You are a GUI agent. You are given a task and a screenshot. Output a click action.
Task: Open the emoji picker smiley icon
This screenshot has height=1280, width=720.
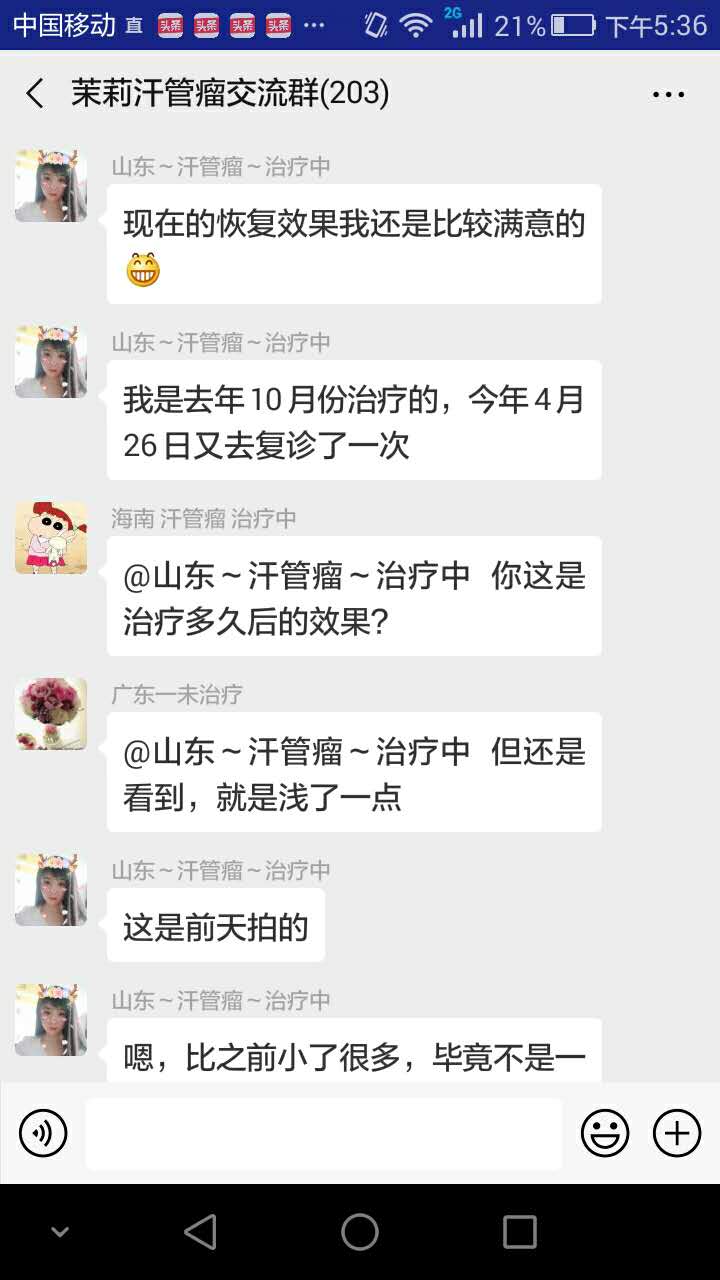(x=605, y=1132)
